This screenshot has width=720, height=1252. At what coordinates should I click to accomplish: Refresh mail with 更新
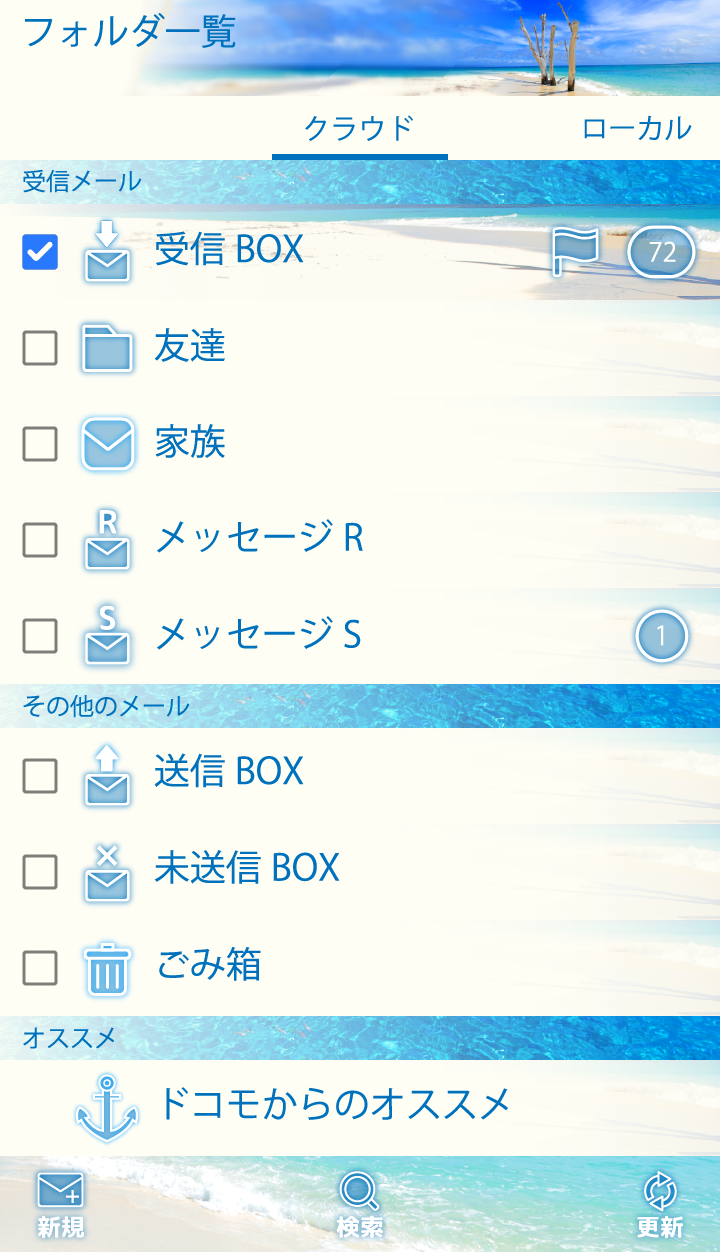pyautogui.click(x=660, y=1205)
